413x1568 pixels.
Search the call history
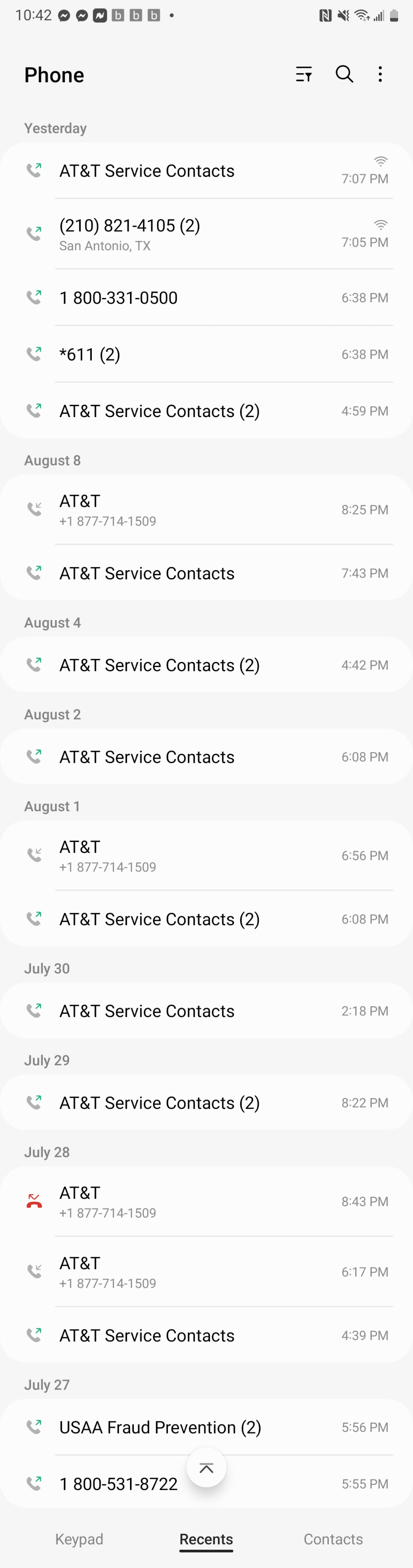pyautogui.click(x=344, y=74)
